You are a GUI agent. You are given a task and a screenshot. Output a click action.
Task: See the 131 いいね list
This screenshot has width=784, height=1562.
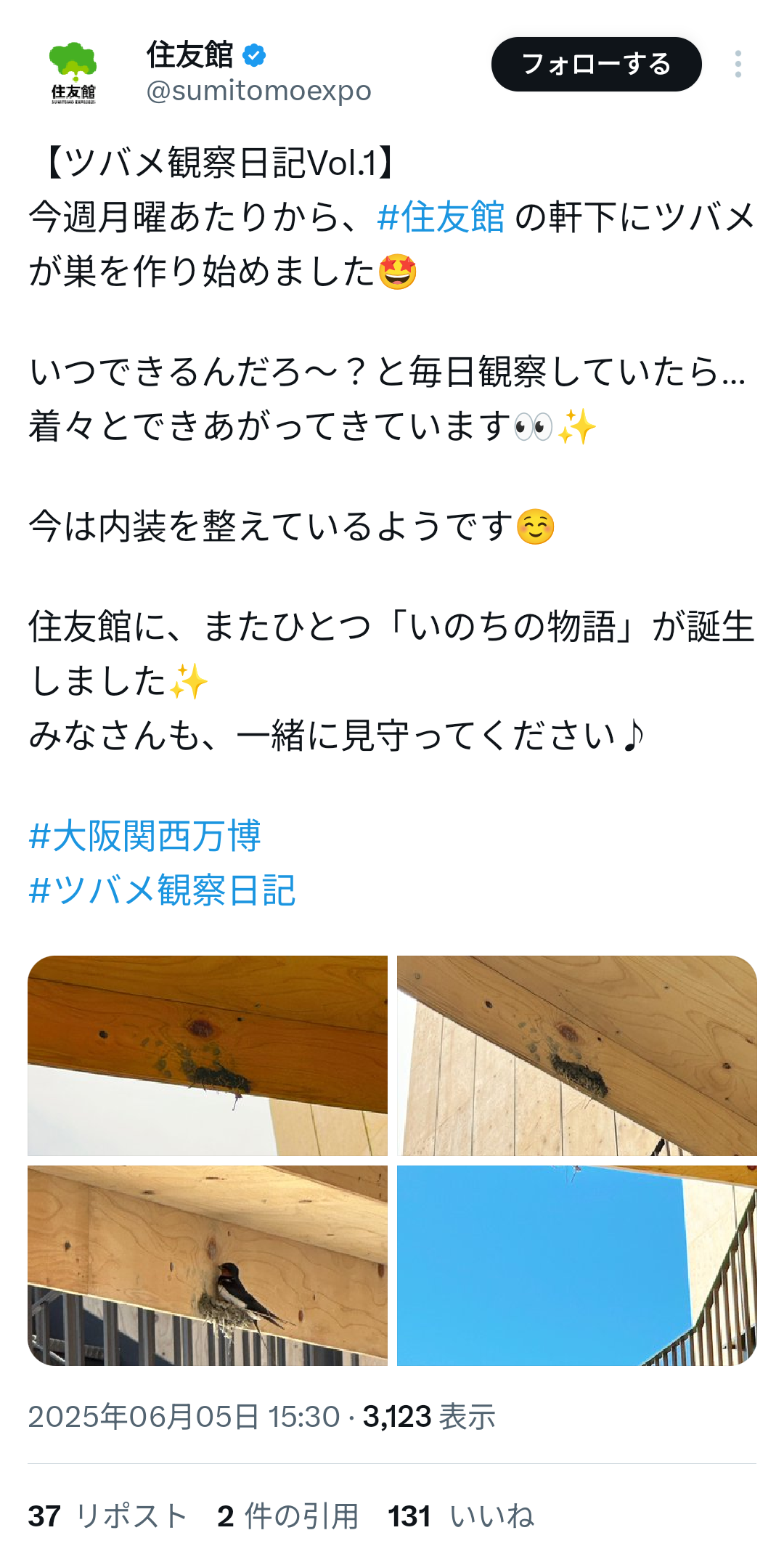(x=461, y=1516)
